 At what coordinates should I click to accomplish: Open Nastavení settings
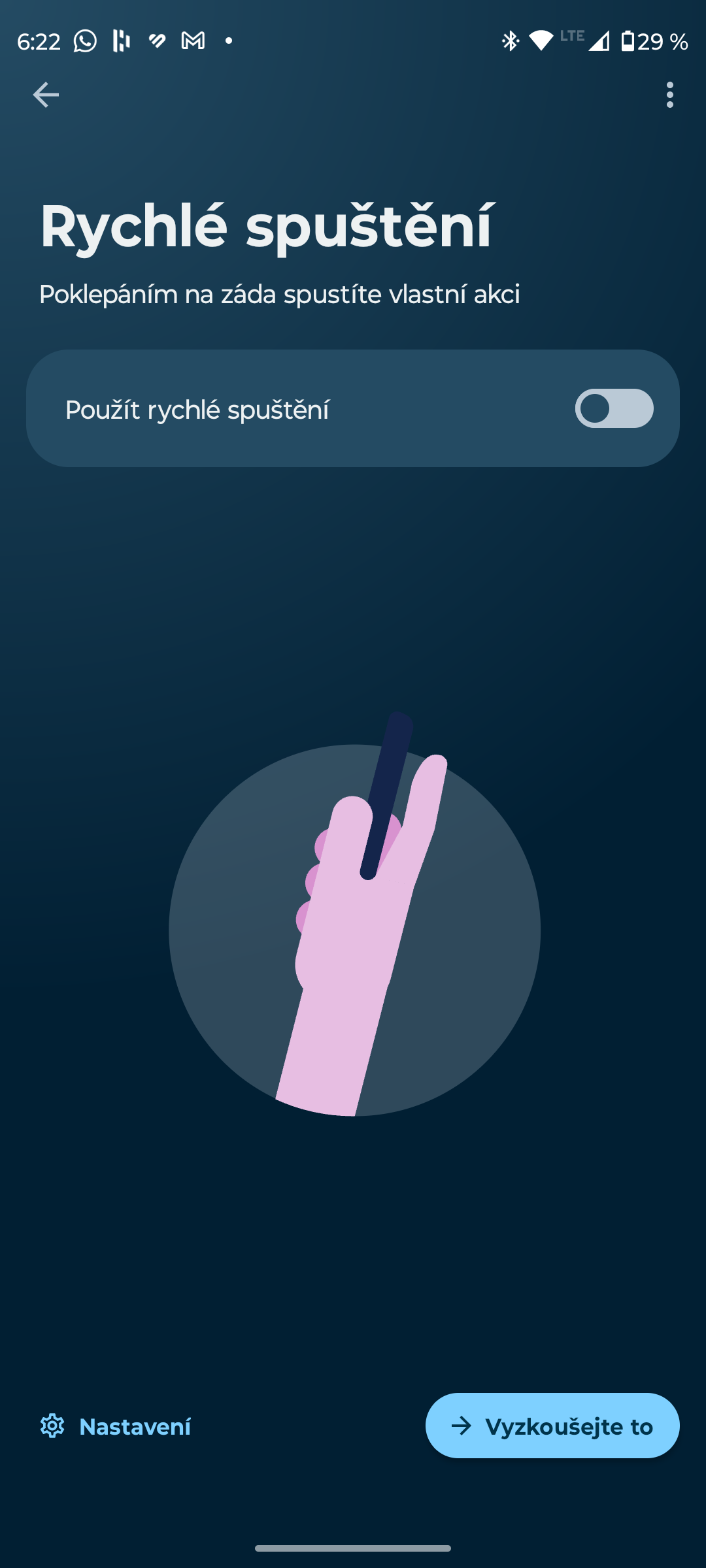(116, 1426)
